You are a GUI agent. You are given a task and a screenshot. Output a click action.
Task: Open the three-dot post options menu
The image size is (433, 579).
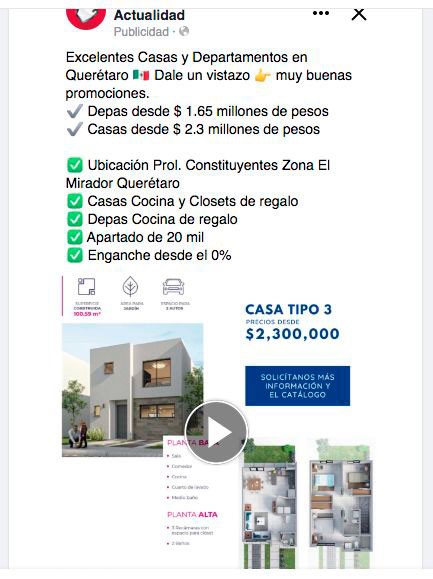pyautogui.click(x=321, y=13)
